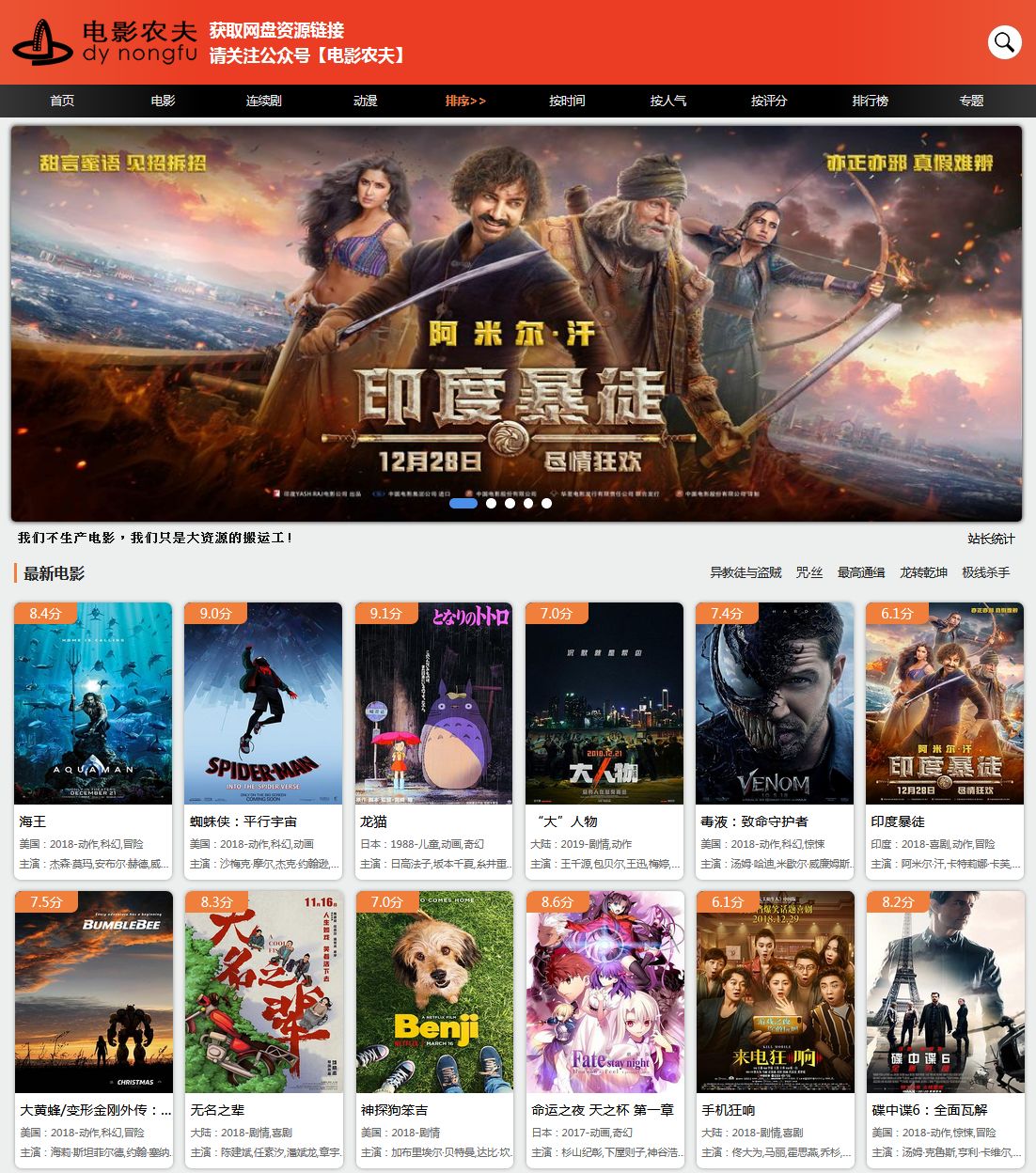Screen dimensions: 1036x1173
Task: Jump to the second carousel slide dot
Action: click(491, 503)
